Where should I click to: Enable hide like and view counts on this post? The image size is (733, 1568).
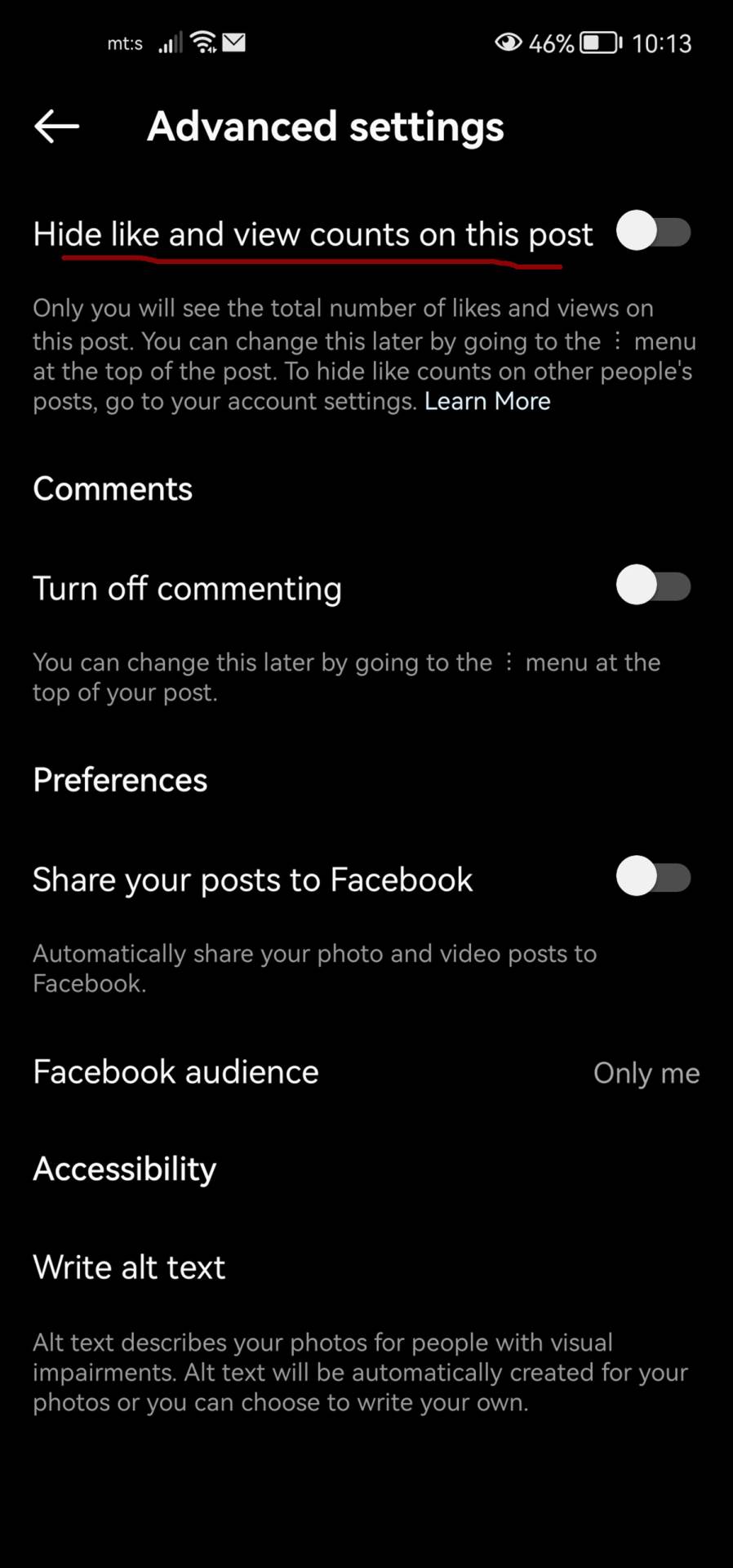[x=653, y=232]
